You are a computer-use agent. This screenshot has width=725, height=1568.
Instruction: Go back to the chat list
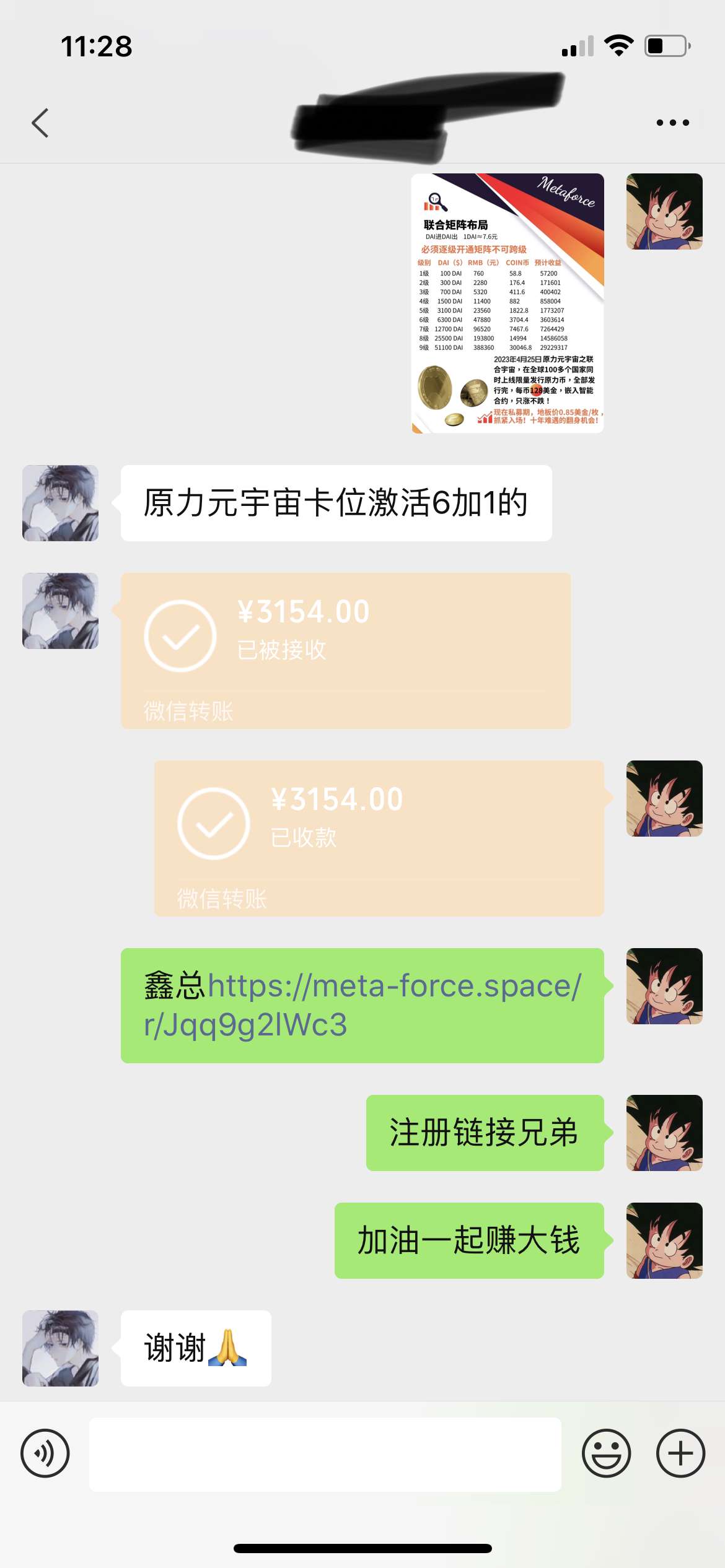pyautogui.click(x=40, y=123)
